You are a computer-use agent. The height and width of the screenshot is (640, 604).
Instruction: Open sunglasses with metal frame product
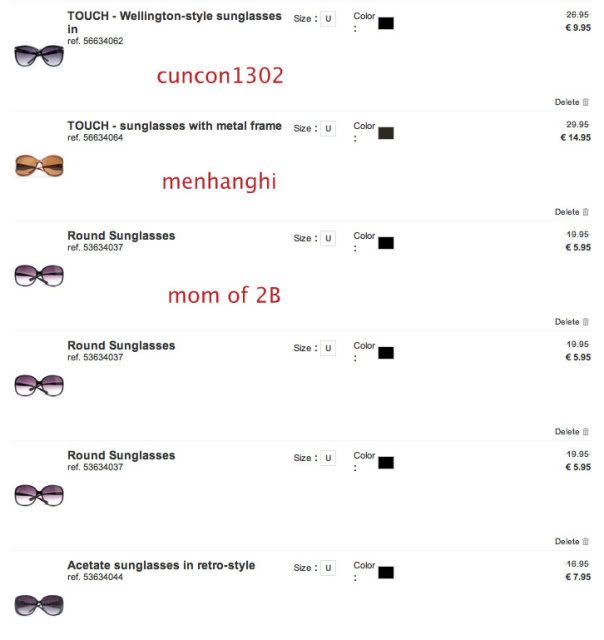pos(174,126)
